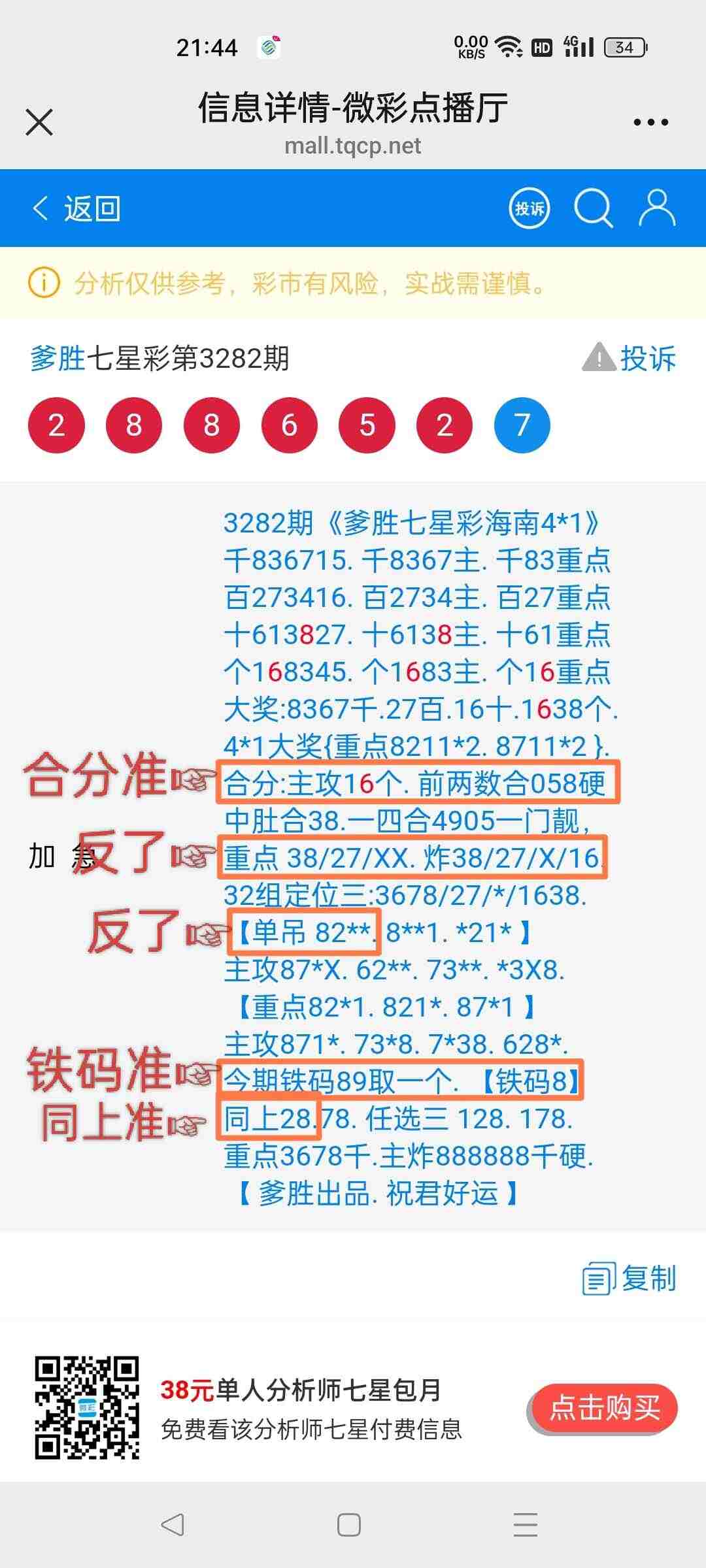This screenshot has height=1568, width=706.
Task: Select the blue number ball 7
Action: pyautogui.click(x=523, y=424)
